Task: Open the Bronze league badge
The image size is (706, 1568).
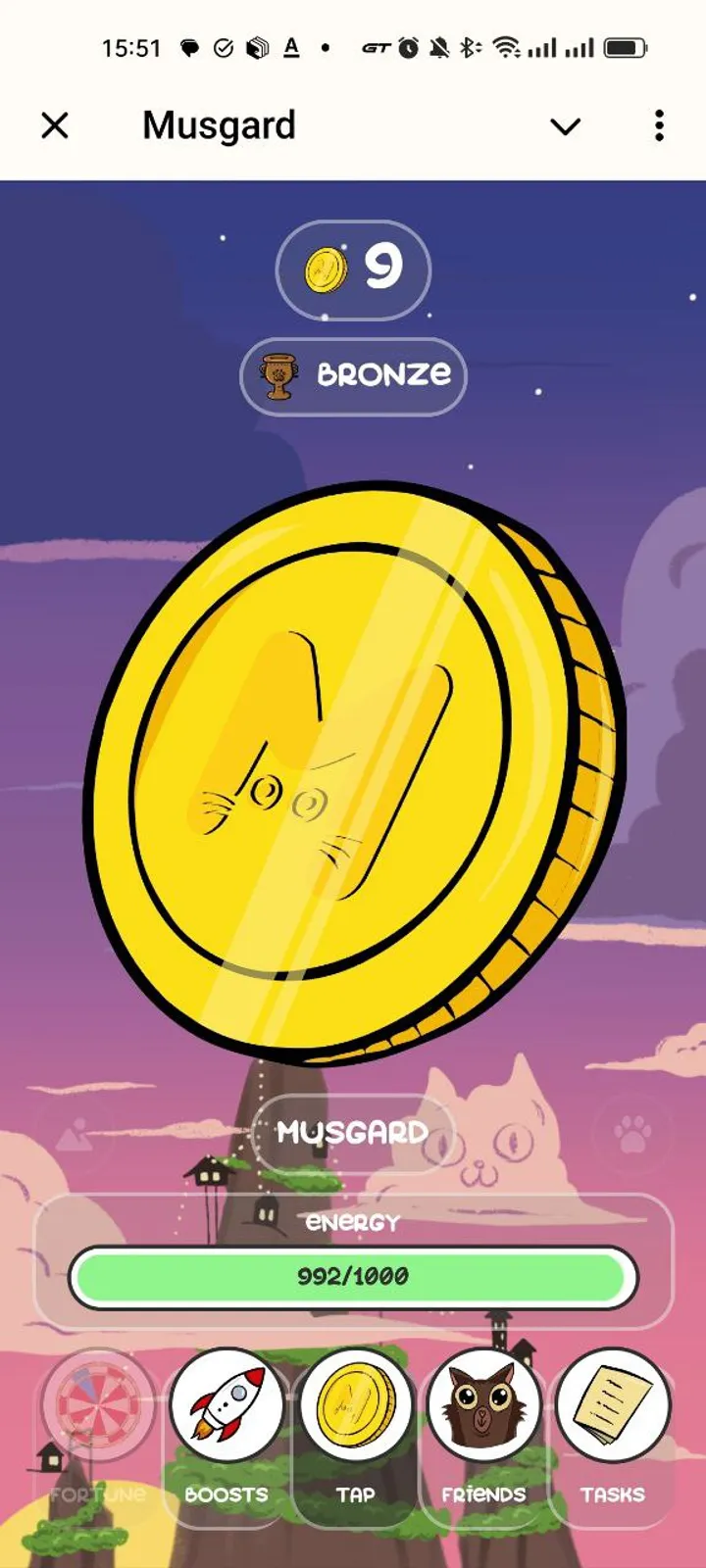Action: (x=353, y=376)
